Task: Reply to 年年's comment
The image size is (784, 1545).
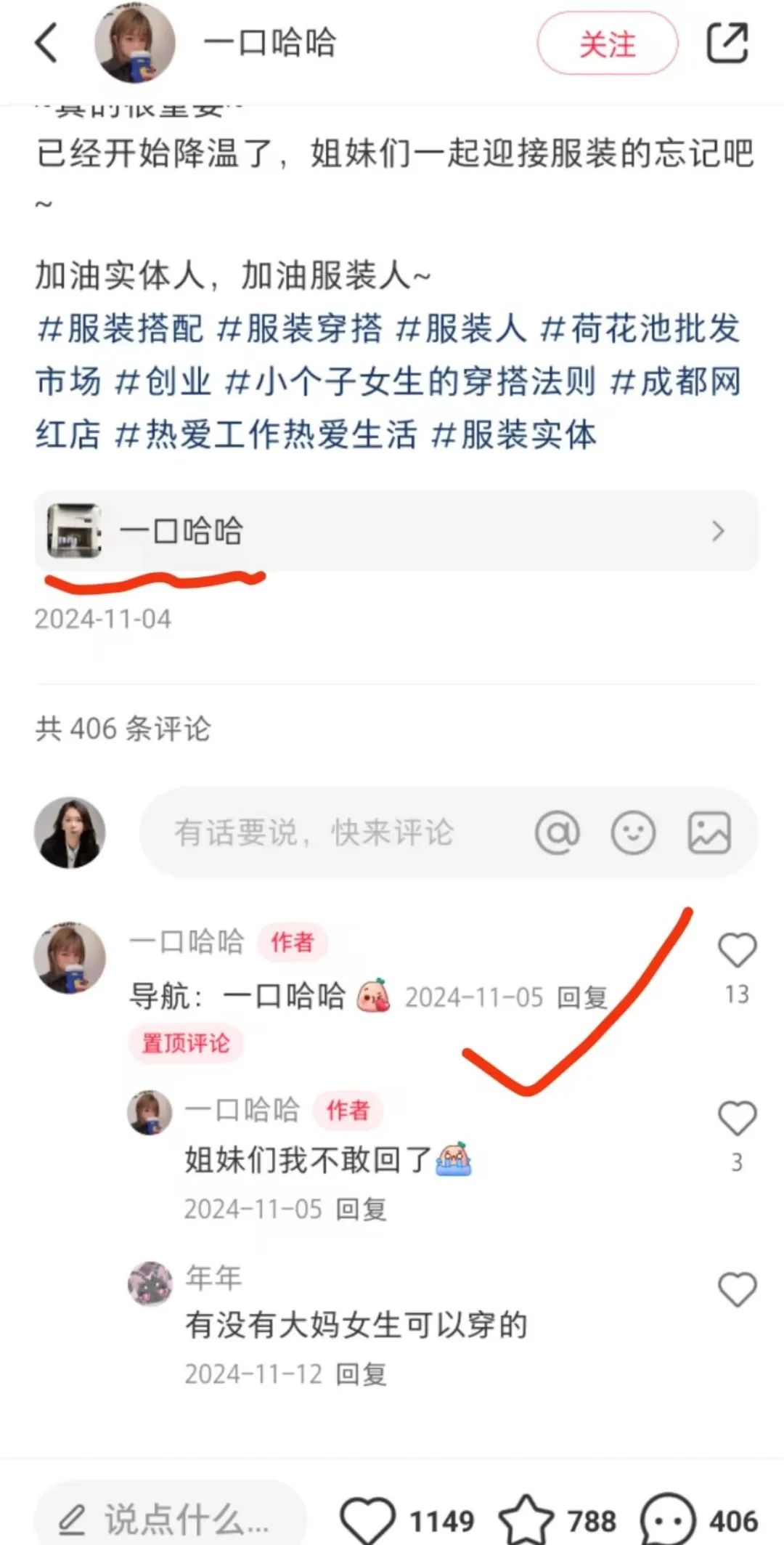Action: tap(361, 1374)
